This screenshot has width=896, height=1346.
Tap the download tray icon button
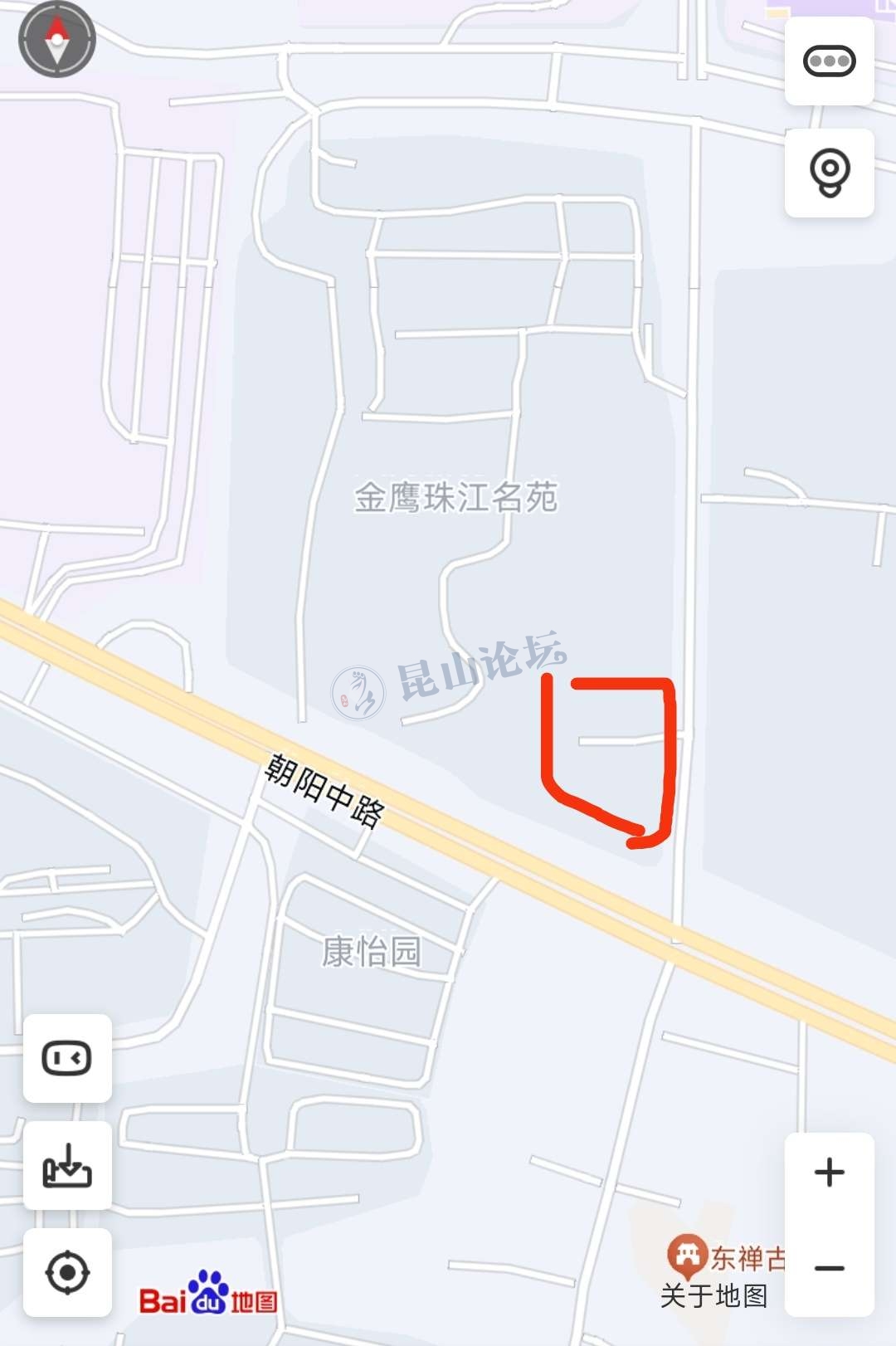pyautogui.click(x=67, y=1165)
